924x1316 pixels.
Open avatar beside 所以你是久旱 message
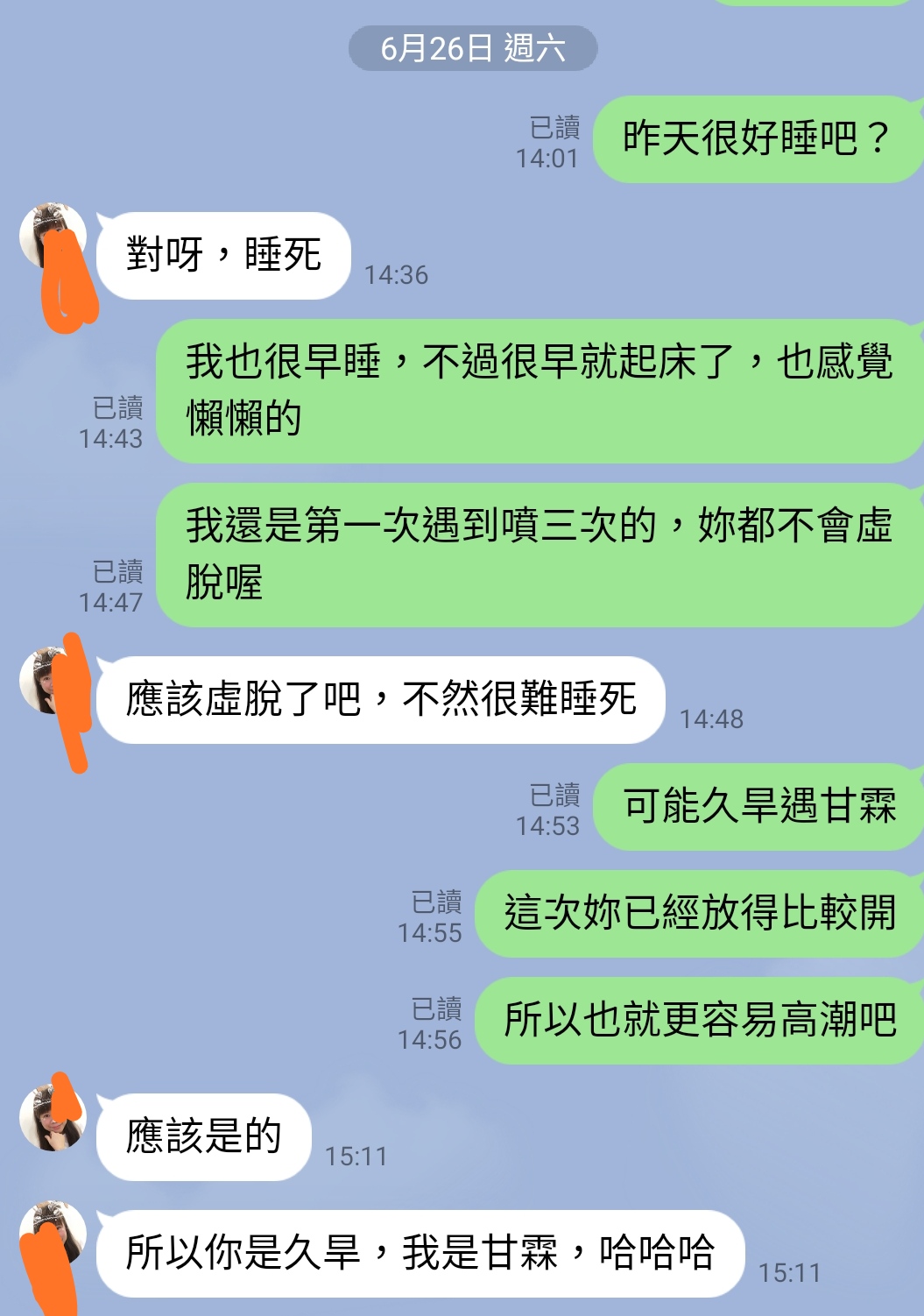click(x=53, y=1234)
